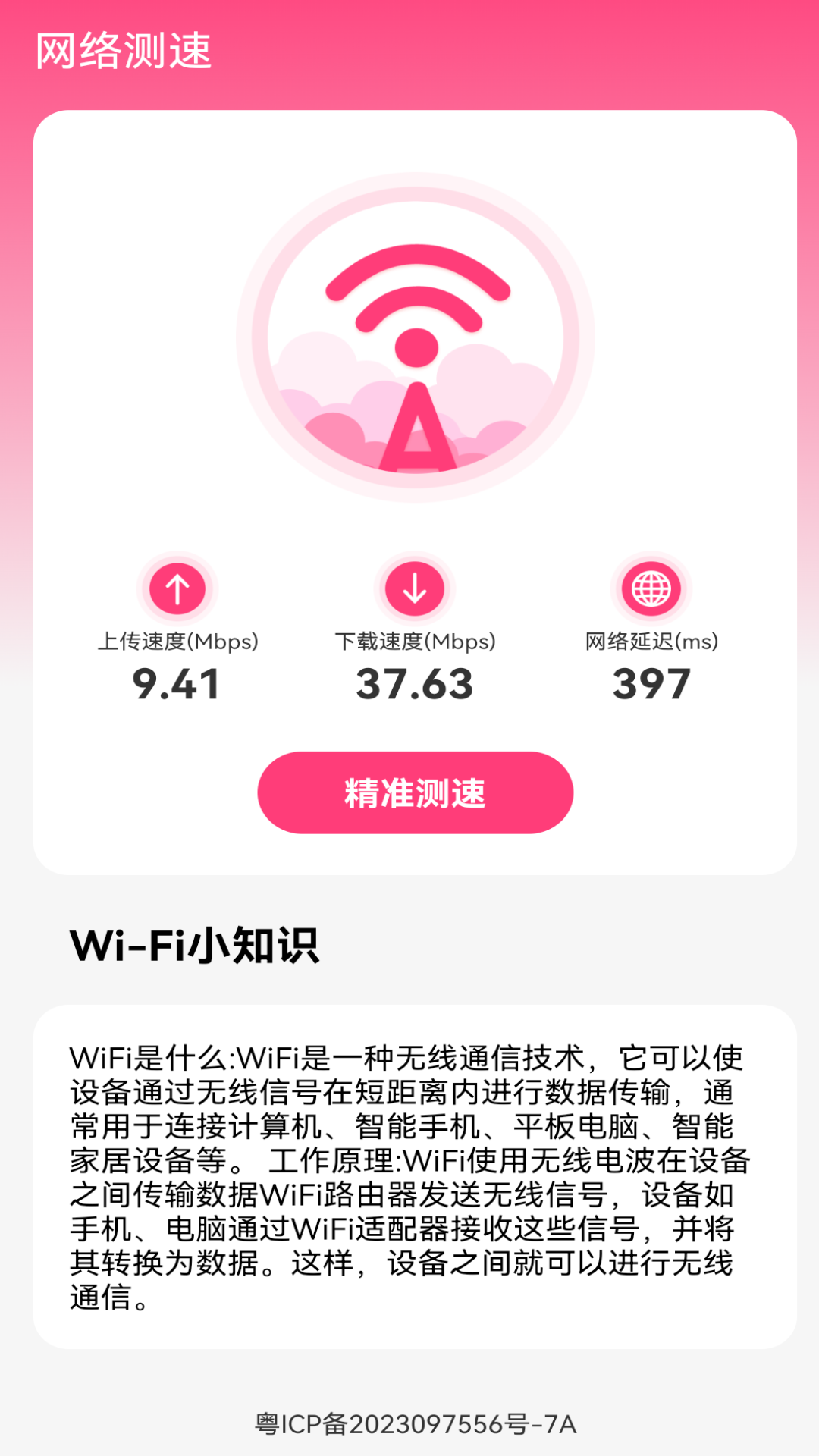Screen dimensions: 819x1456
Task: Click the download speed value 37.63
Action: coord(416,682)
